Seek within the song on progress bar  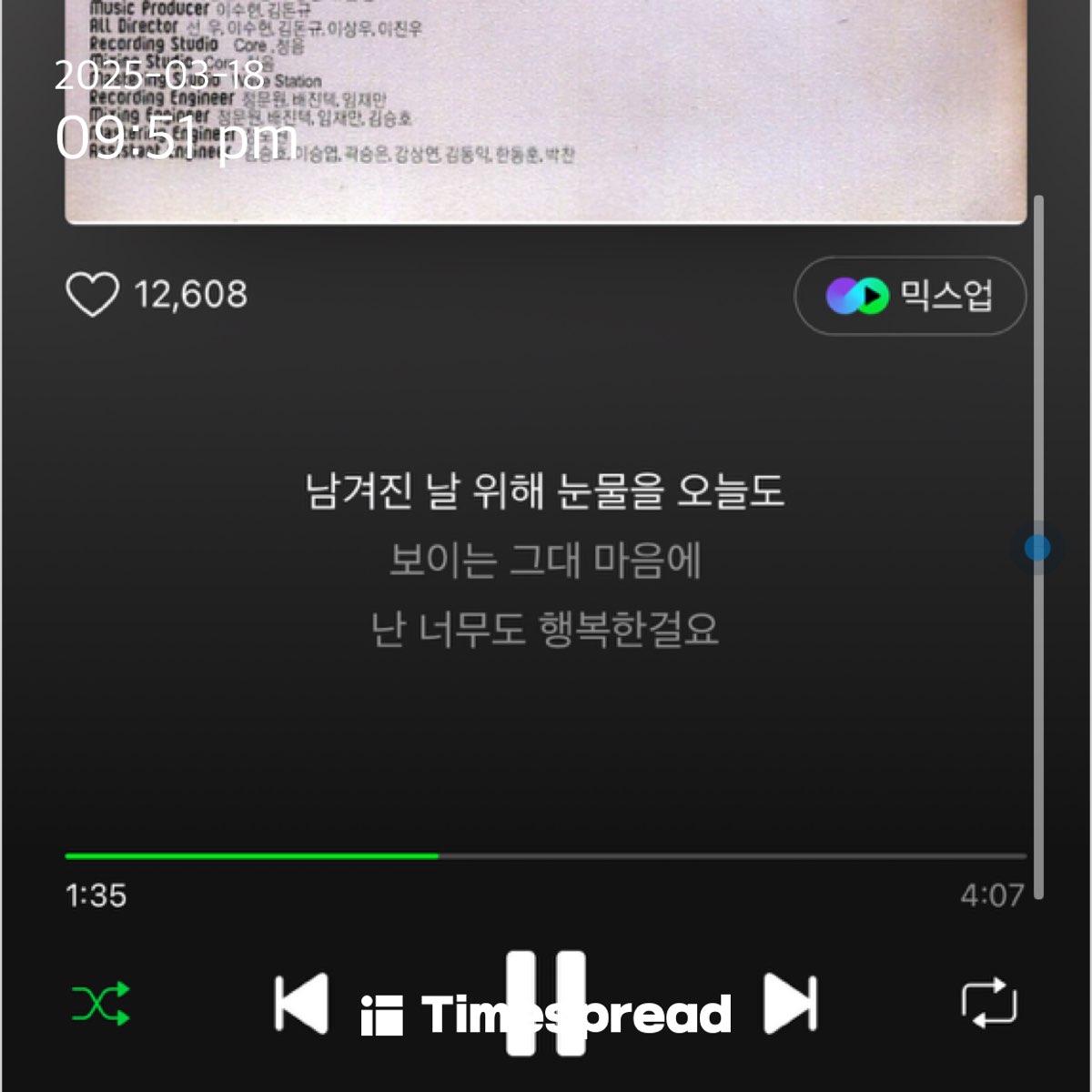coord(546,856)
